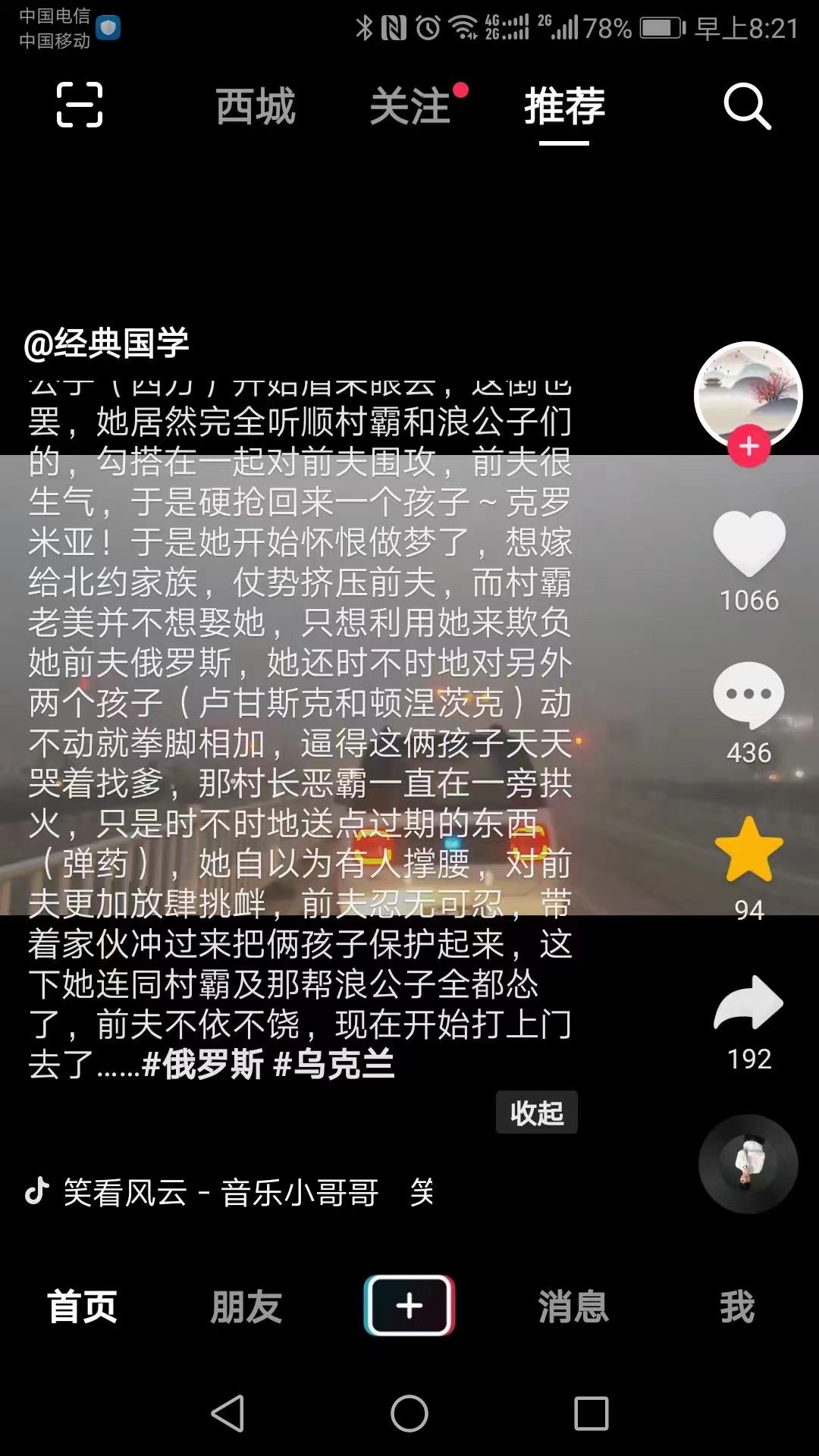Share this video using the arrow
The width and height of the screenshot is (819, 1456).
click(x=749, y=1003)
